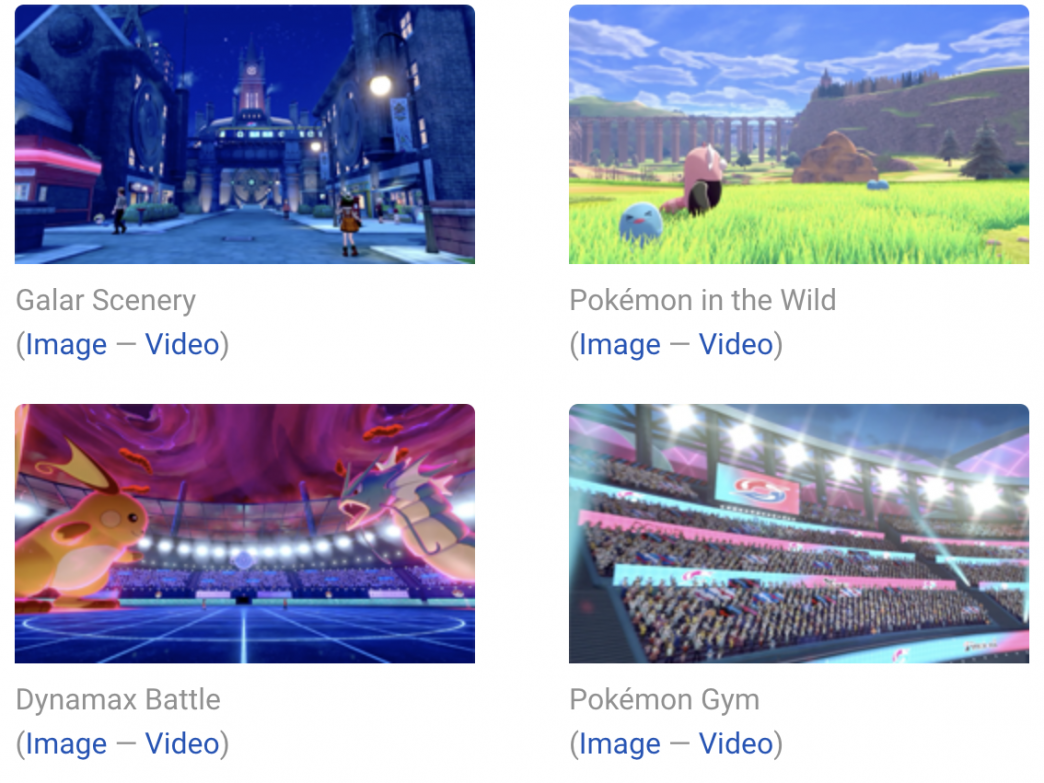
Task: Tap the Galar Scenery screenshot thumbnail
Action: tap(245, 134)
